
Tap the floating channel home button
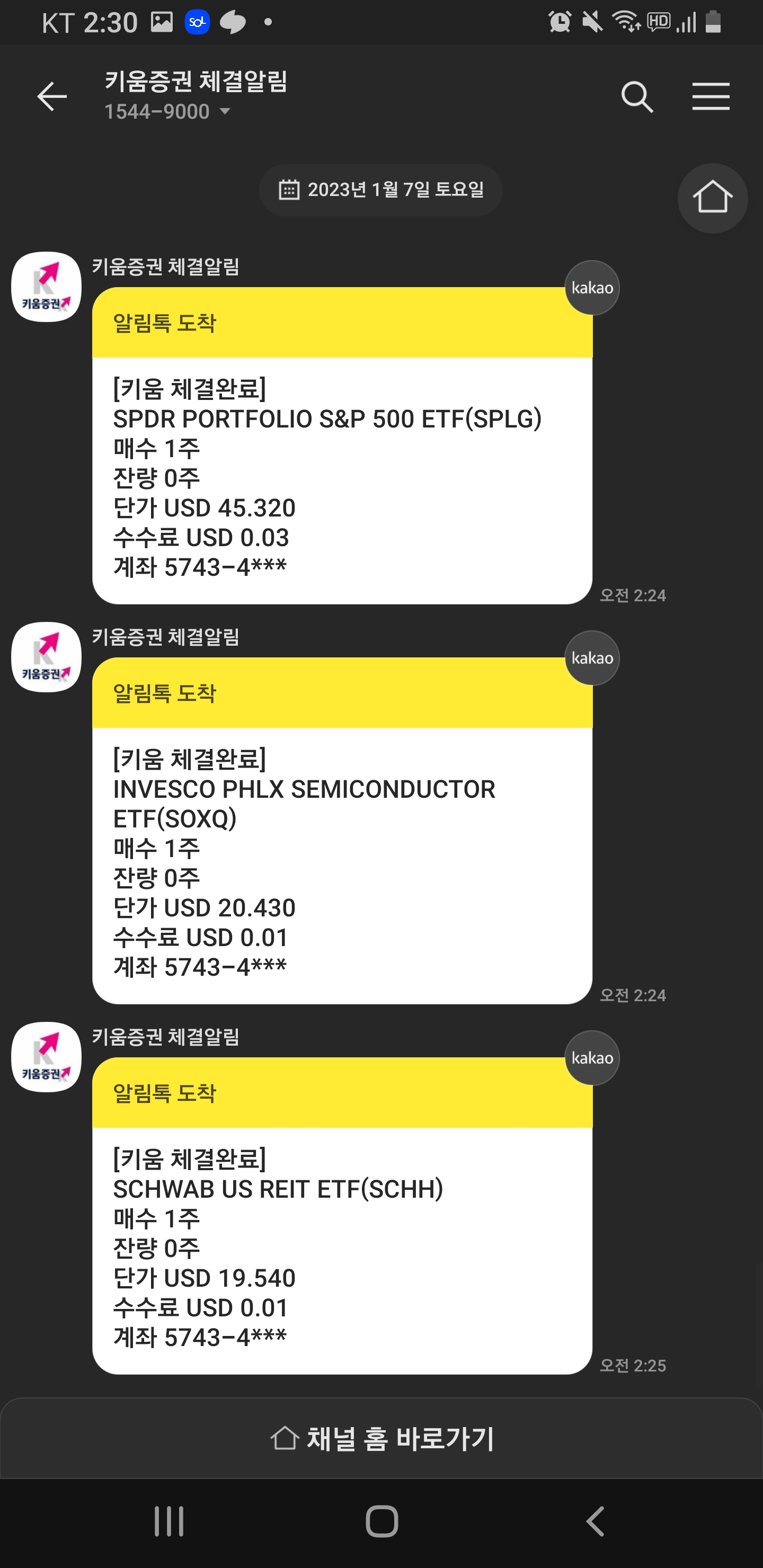(x=713, y=198)
